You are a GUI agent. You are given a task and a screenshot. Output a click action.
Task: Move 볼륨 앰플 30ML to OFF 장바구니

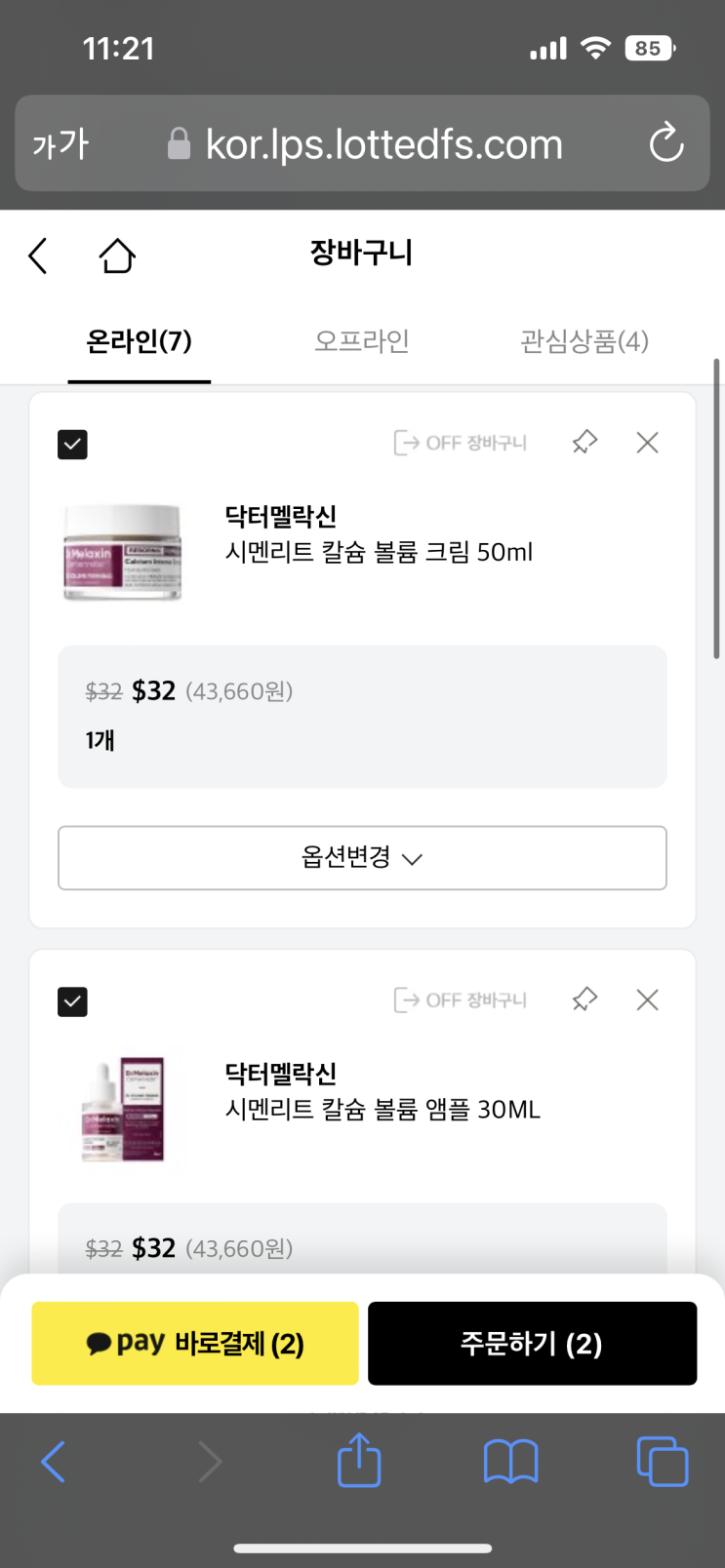460,1000
